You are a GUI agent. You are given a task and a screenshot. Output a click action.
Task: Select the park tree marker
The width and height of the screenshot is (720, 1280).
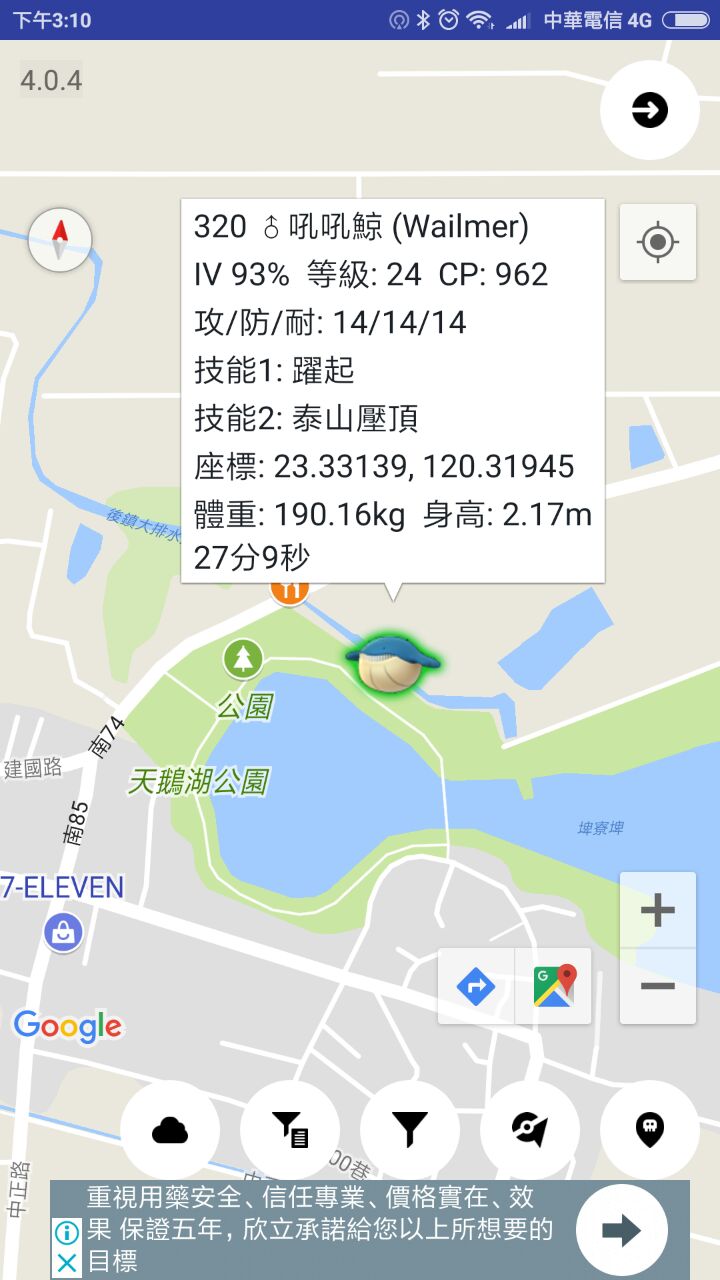pos(242,659)
